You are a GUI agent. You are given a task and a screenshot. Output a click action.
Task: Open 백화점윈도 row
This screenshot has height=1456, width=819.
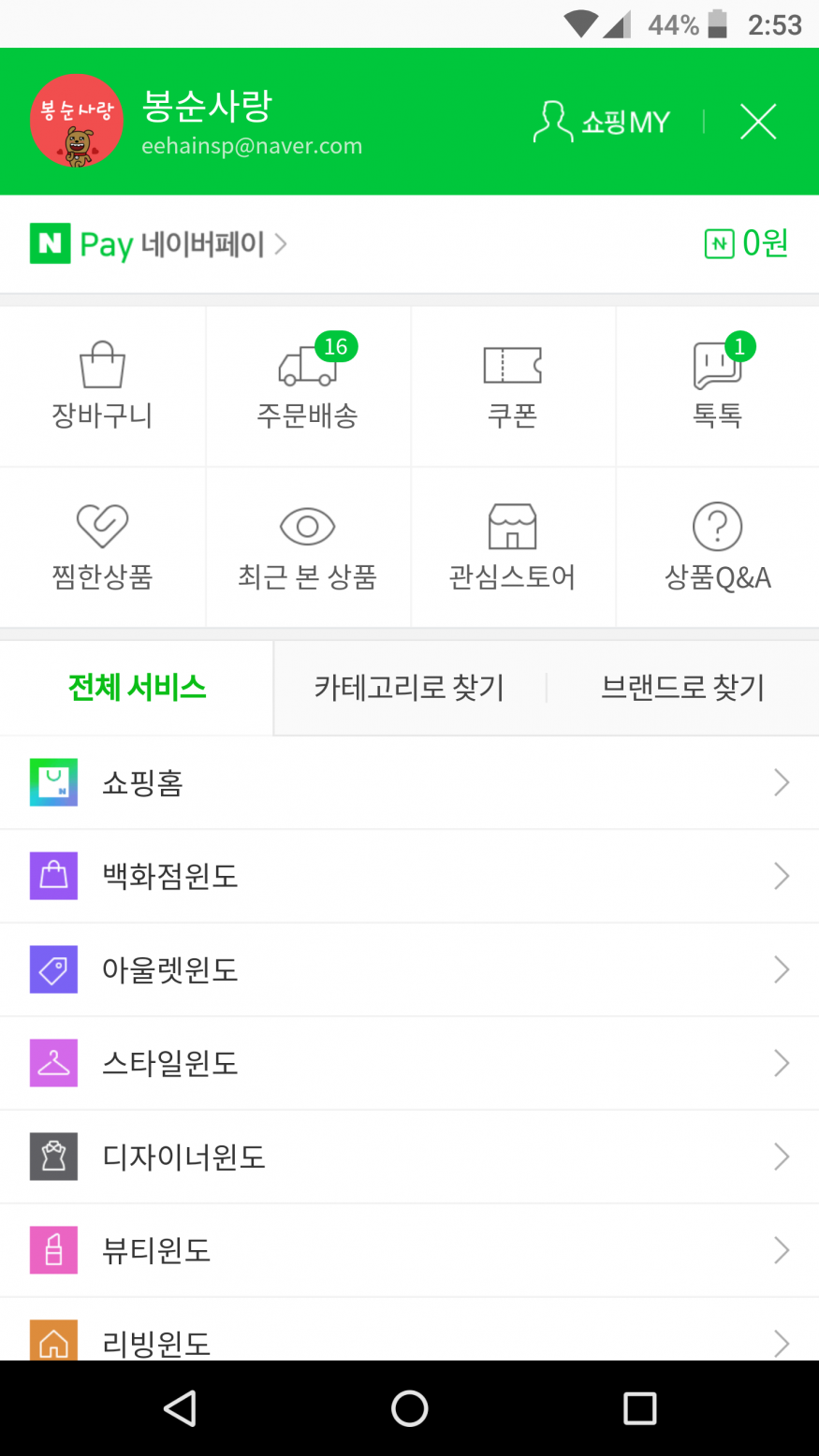(409, 876)
